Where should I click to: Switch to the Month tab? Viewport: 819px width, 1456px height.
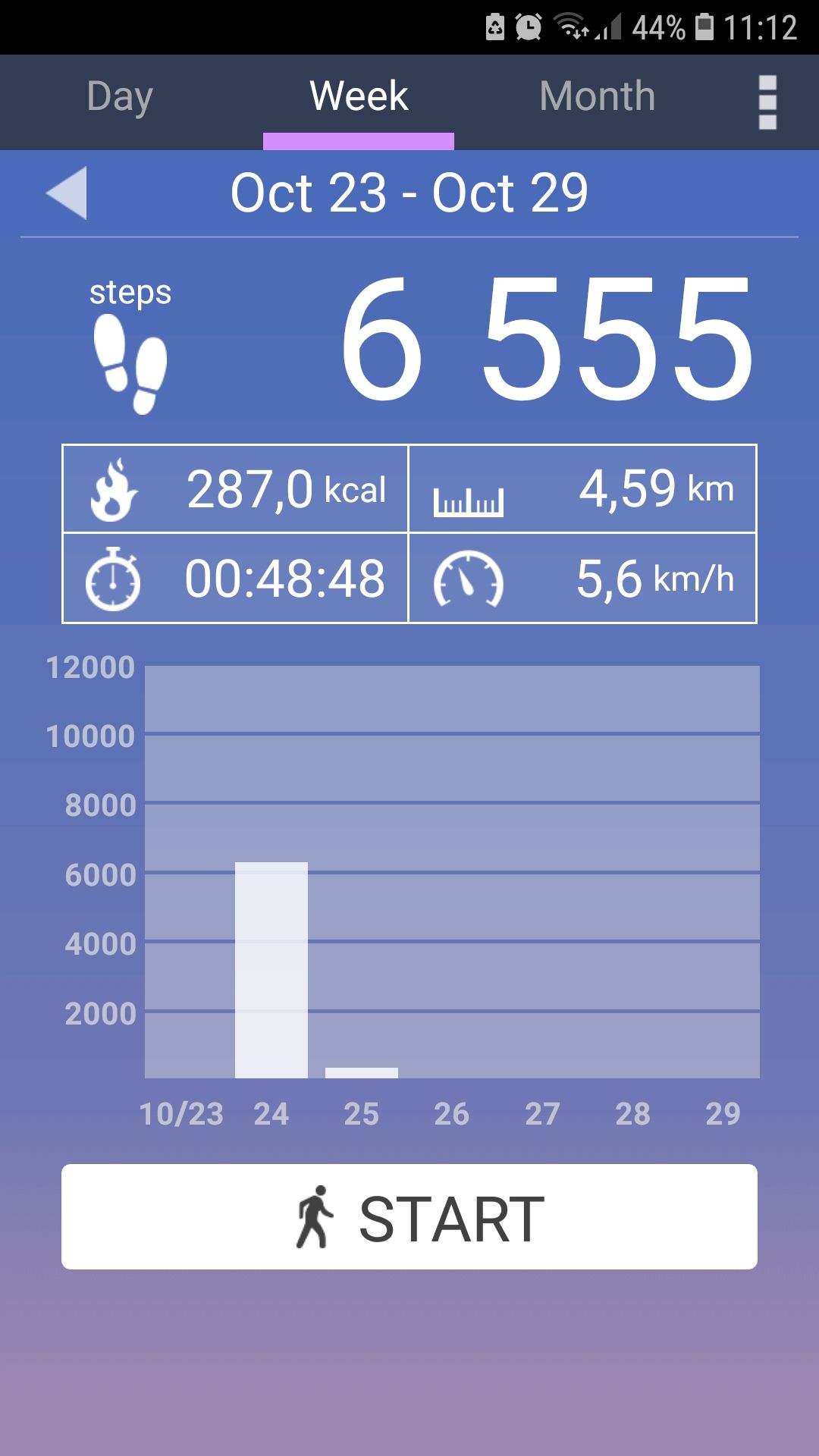click(x=597, y=97)
